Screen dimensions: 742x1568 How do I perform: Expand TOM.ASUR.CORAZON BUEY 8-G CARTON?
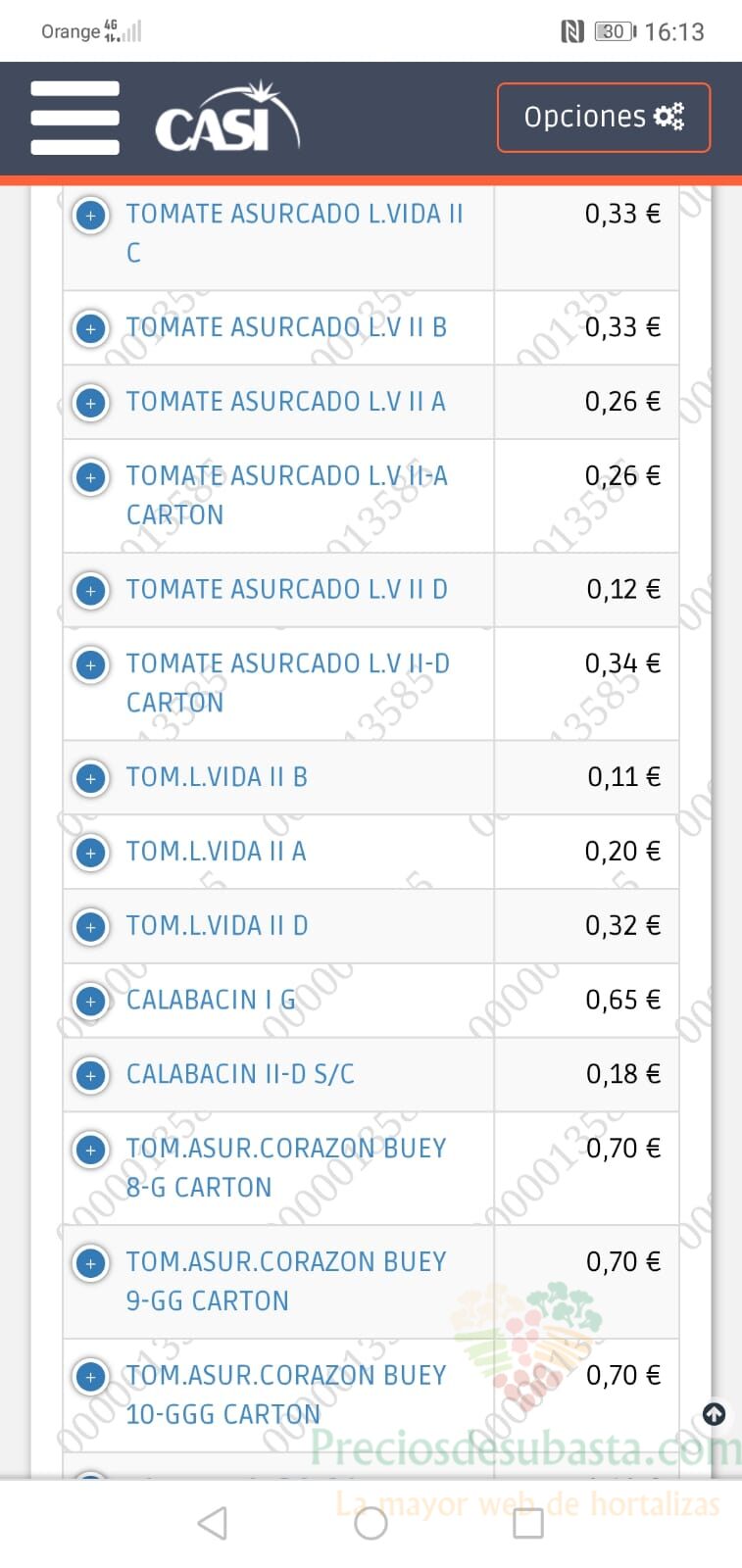point(91,1150)
